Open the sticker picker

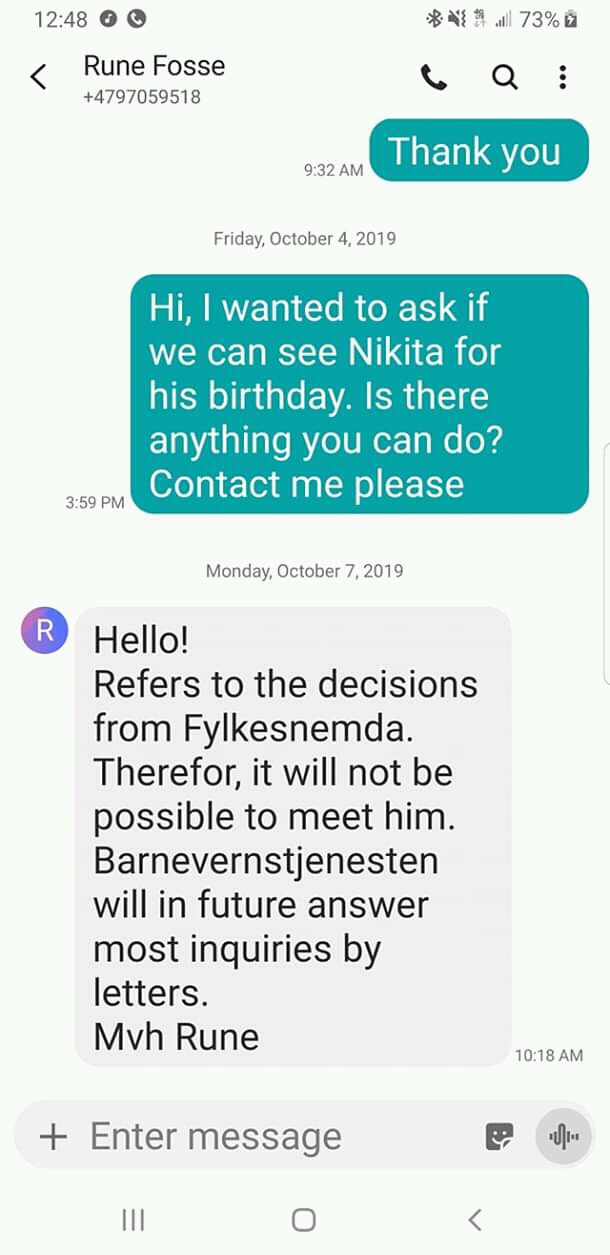click(499, 1136)
